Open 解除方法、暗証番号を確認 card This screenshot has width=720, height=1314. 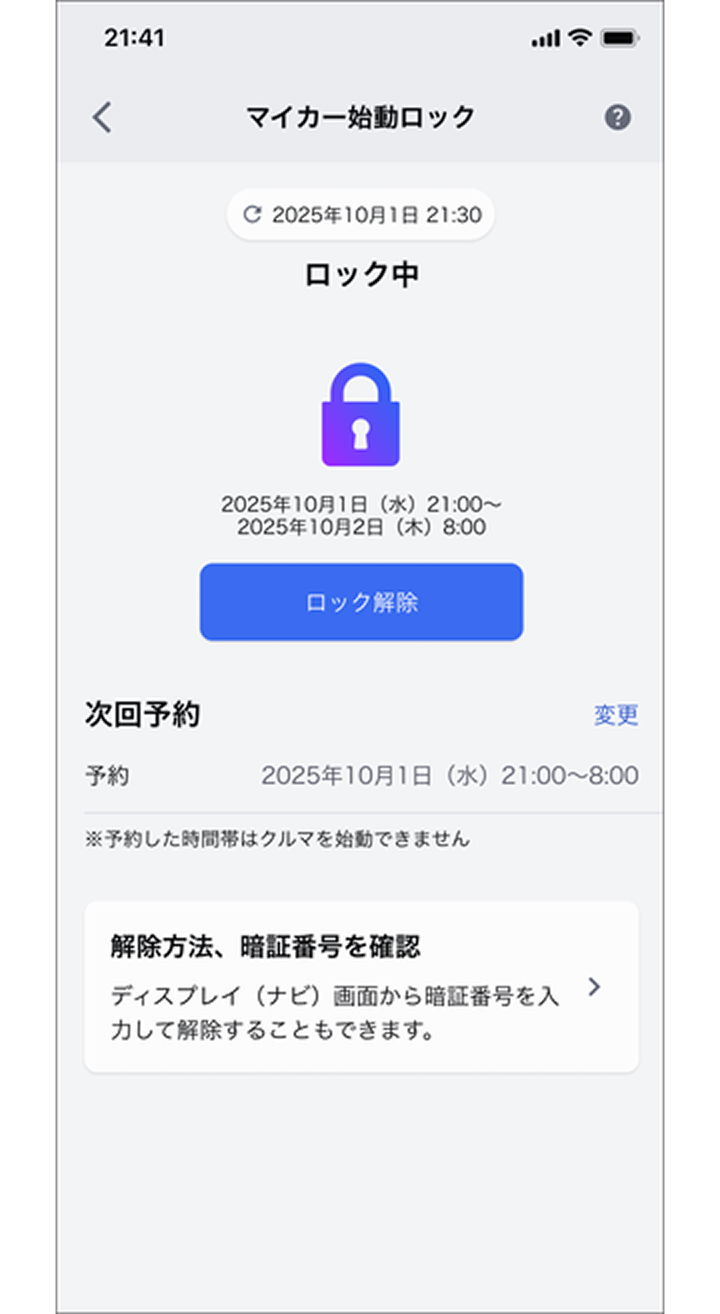coord(361,987)
